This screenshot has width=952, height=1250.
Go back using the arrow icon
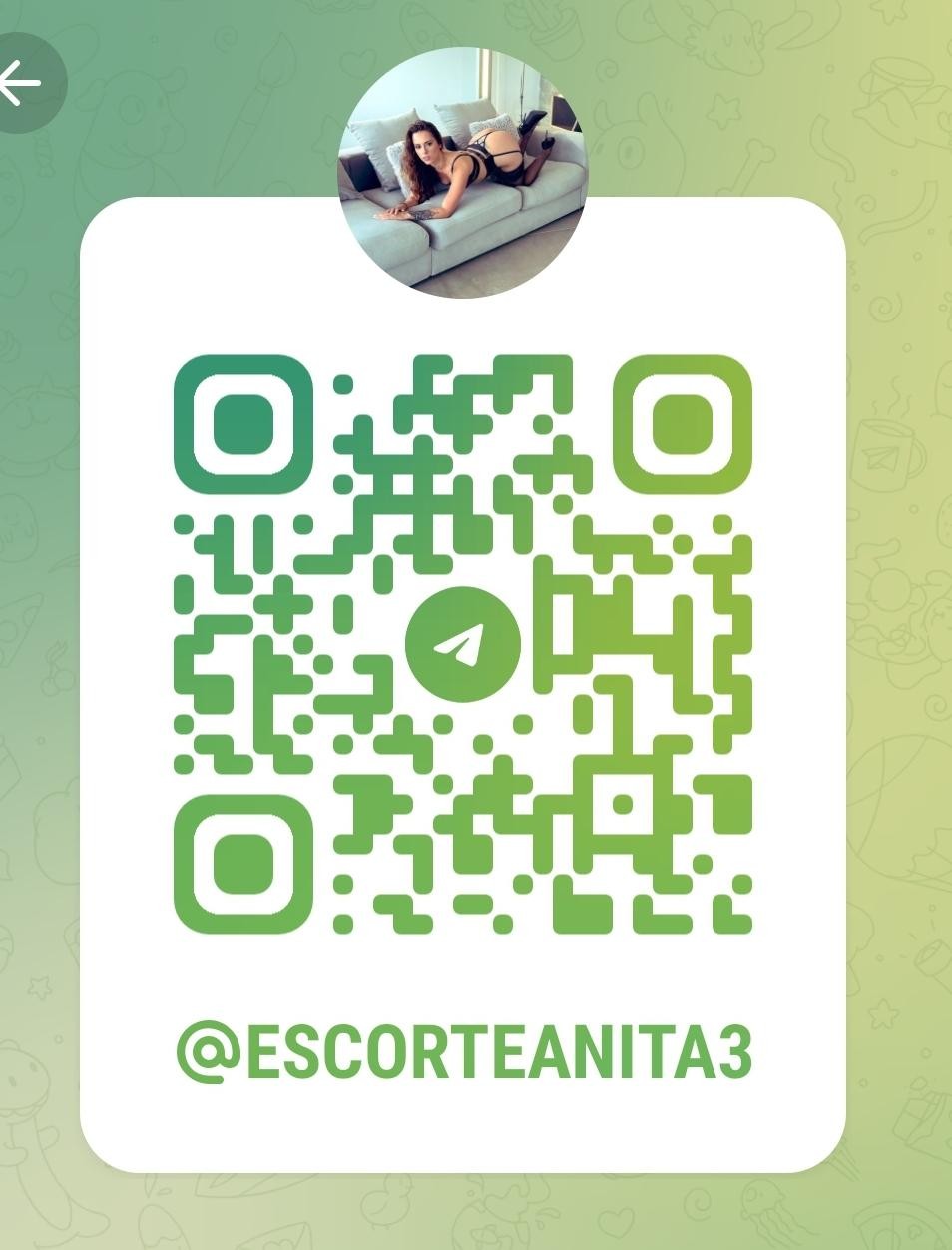(20, 82)
